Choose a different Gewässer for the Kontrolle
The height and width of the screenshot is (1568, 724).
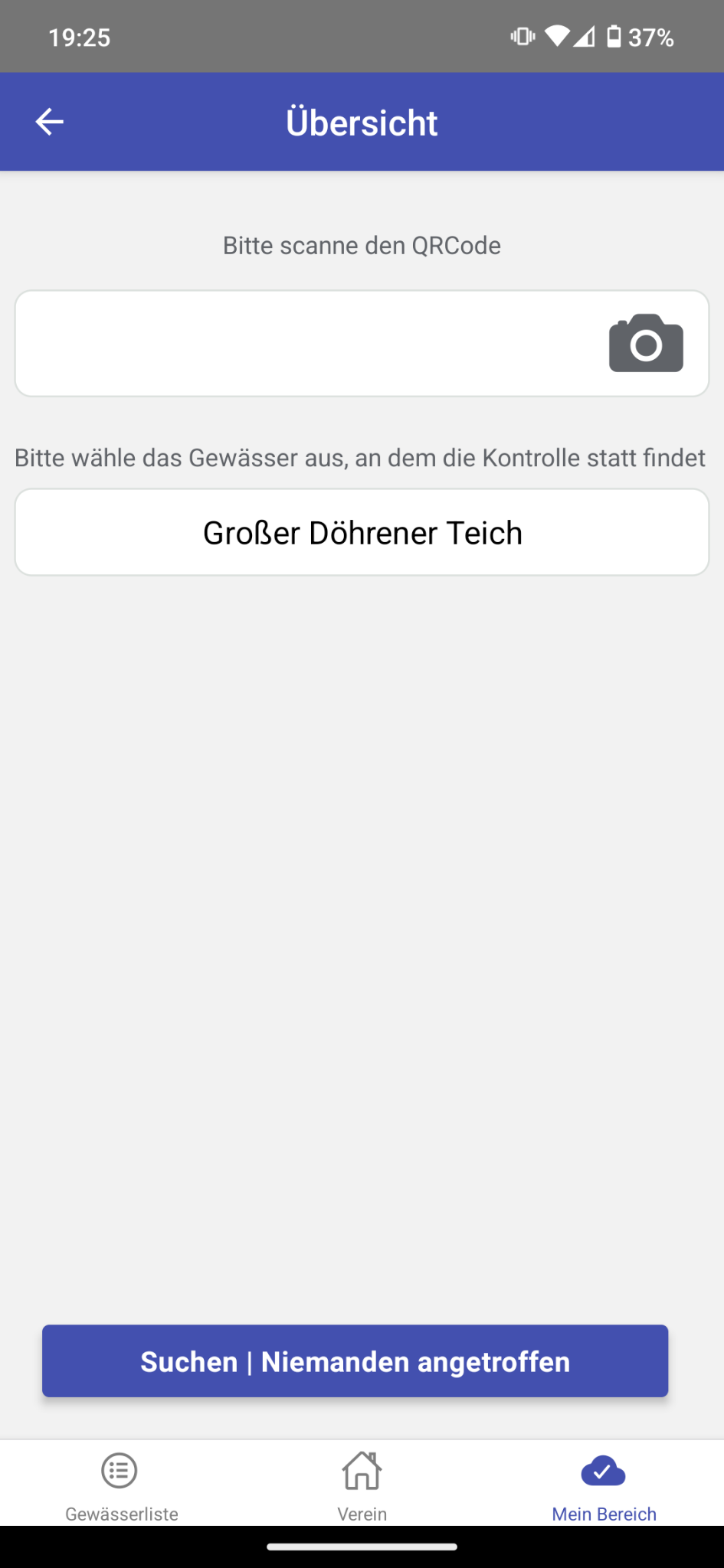(x=362, y=531)
